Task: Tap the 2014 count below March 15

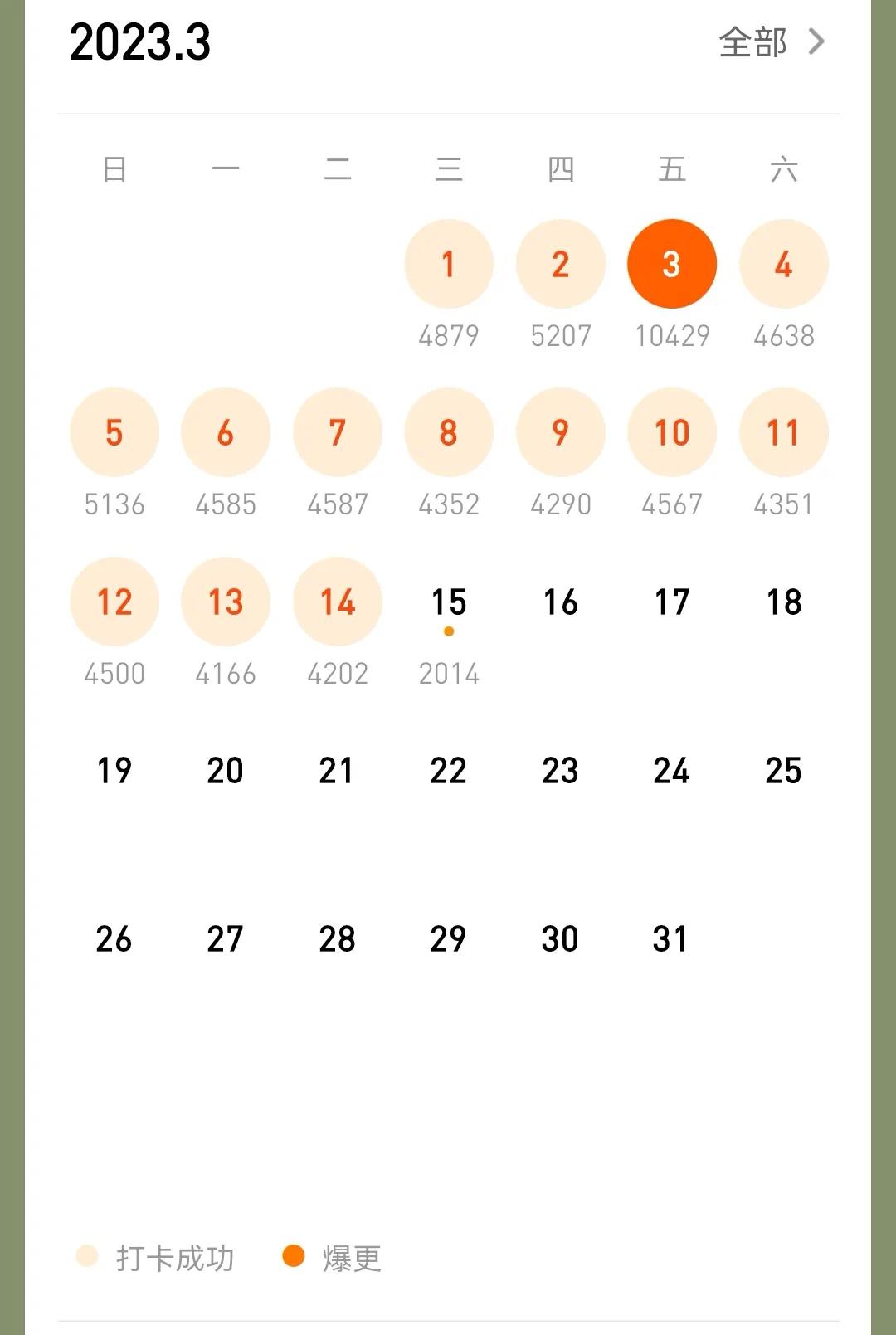Action: click(x=448, y=675)
